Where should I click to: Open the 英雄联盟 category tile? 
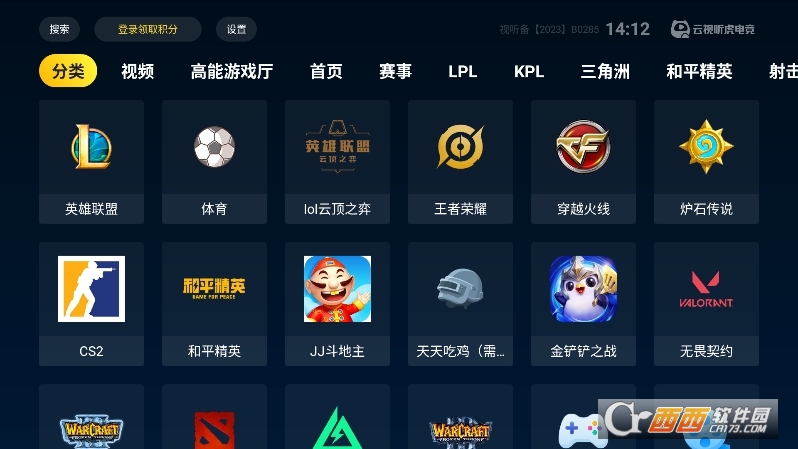click(91, 161)
